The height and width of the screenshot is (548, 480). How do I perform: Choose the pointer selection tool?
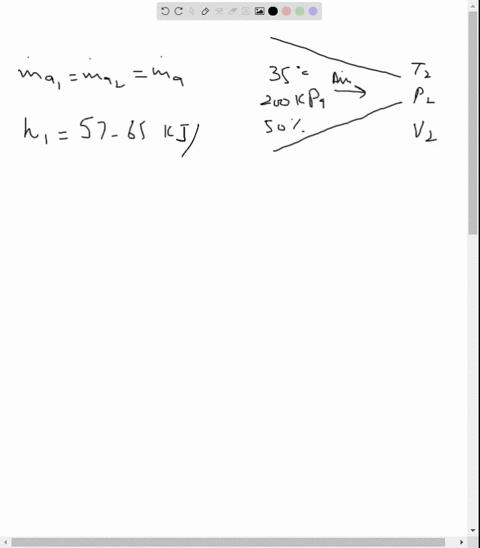192,11
